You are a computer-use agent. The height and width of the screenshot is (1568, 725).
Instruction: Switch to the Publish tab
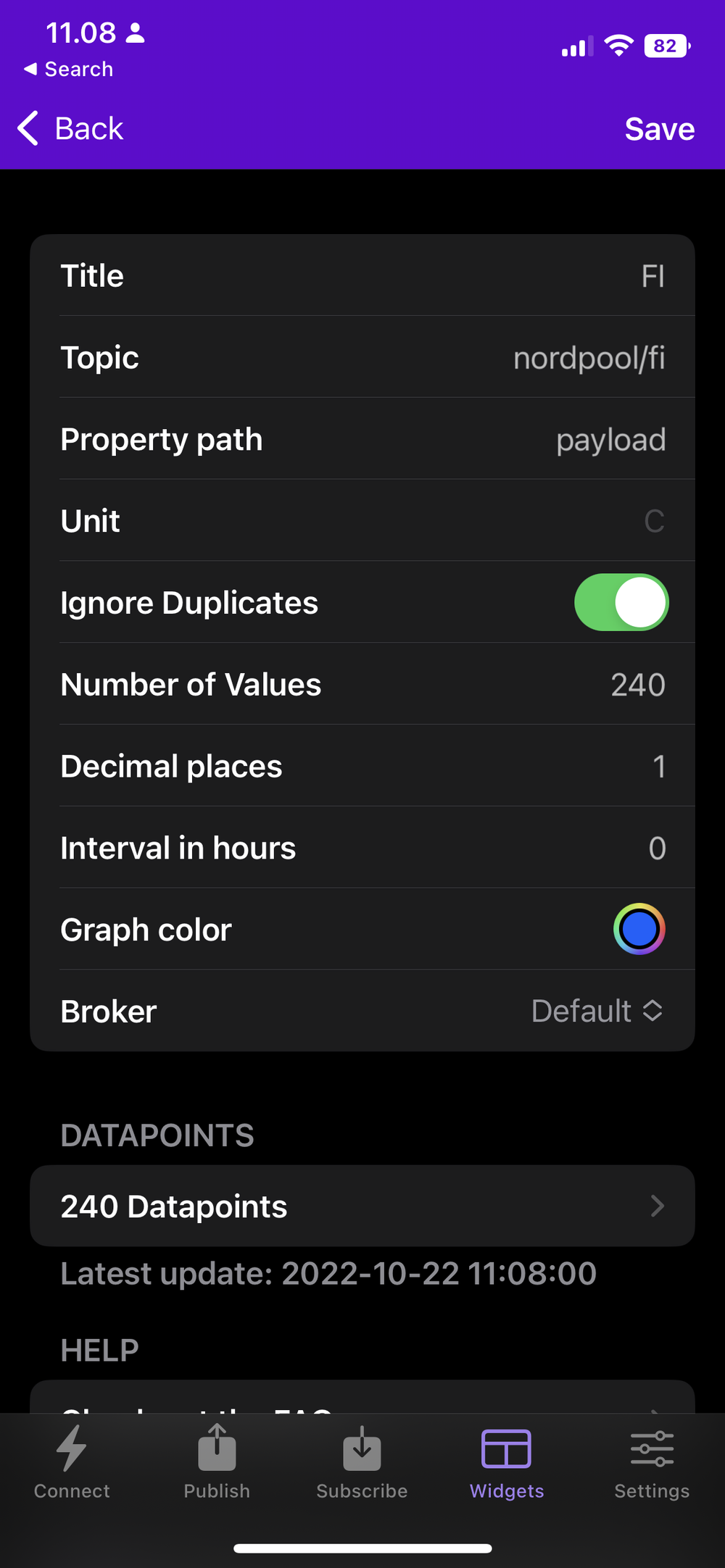217,1460
